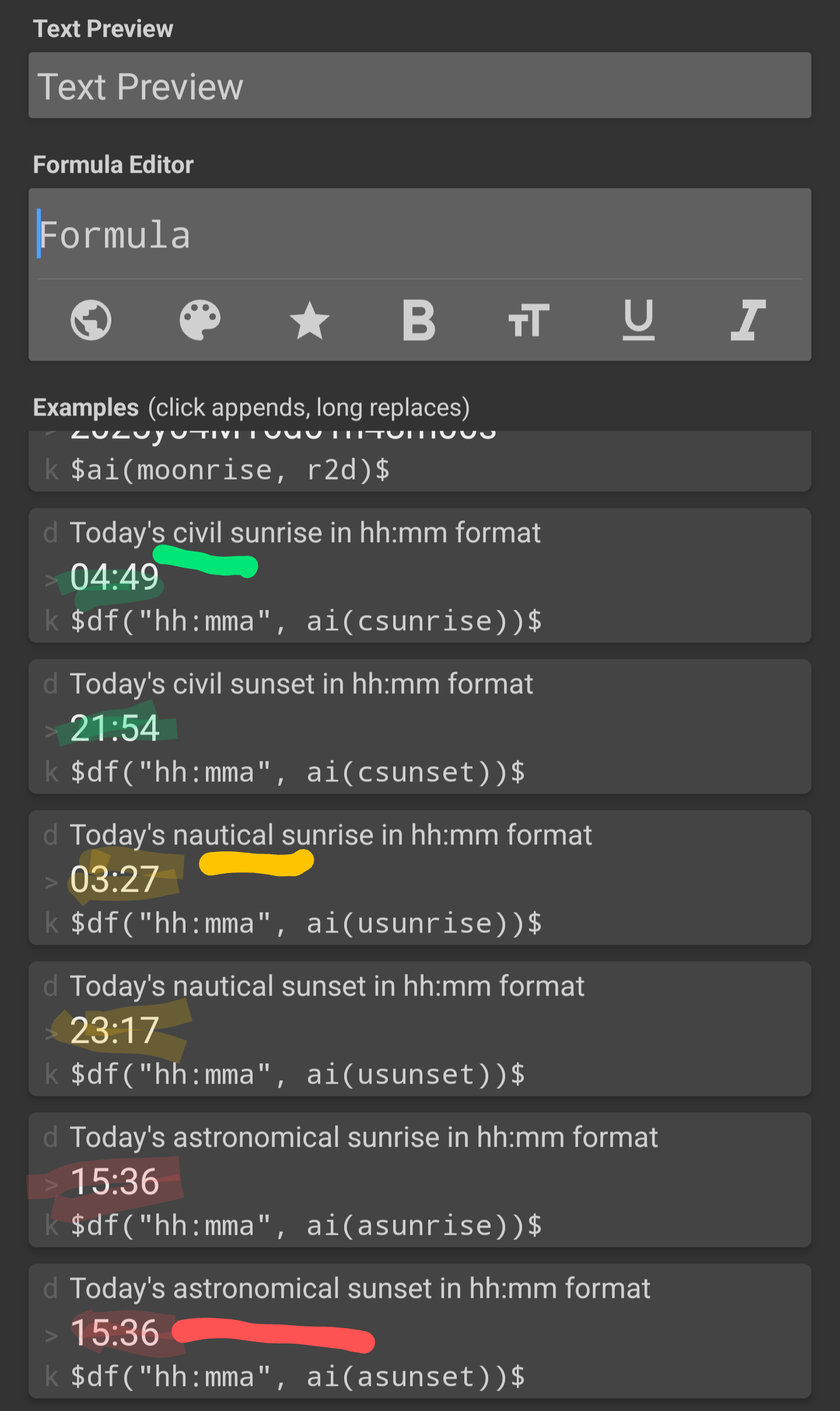Append the nautical sunrise example

coord(420,878)
